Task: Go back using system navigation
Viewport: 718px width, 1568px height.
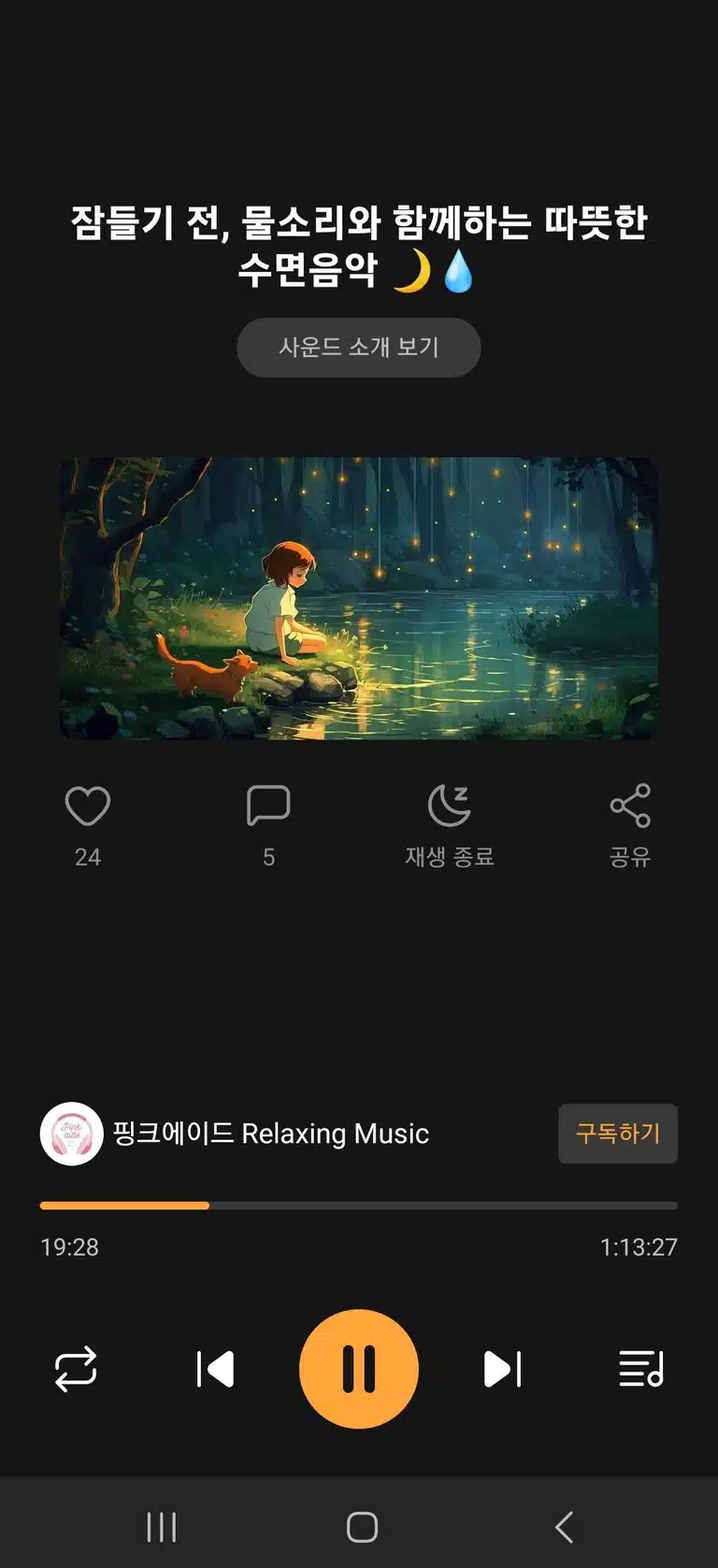Action: [x=564, y=1527]
